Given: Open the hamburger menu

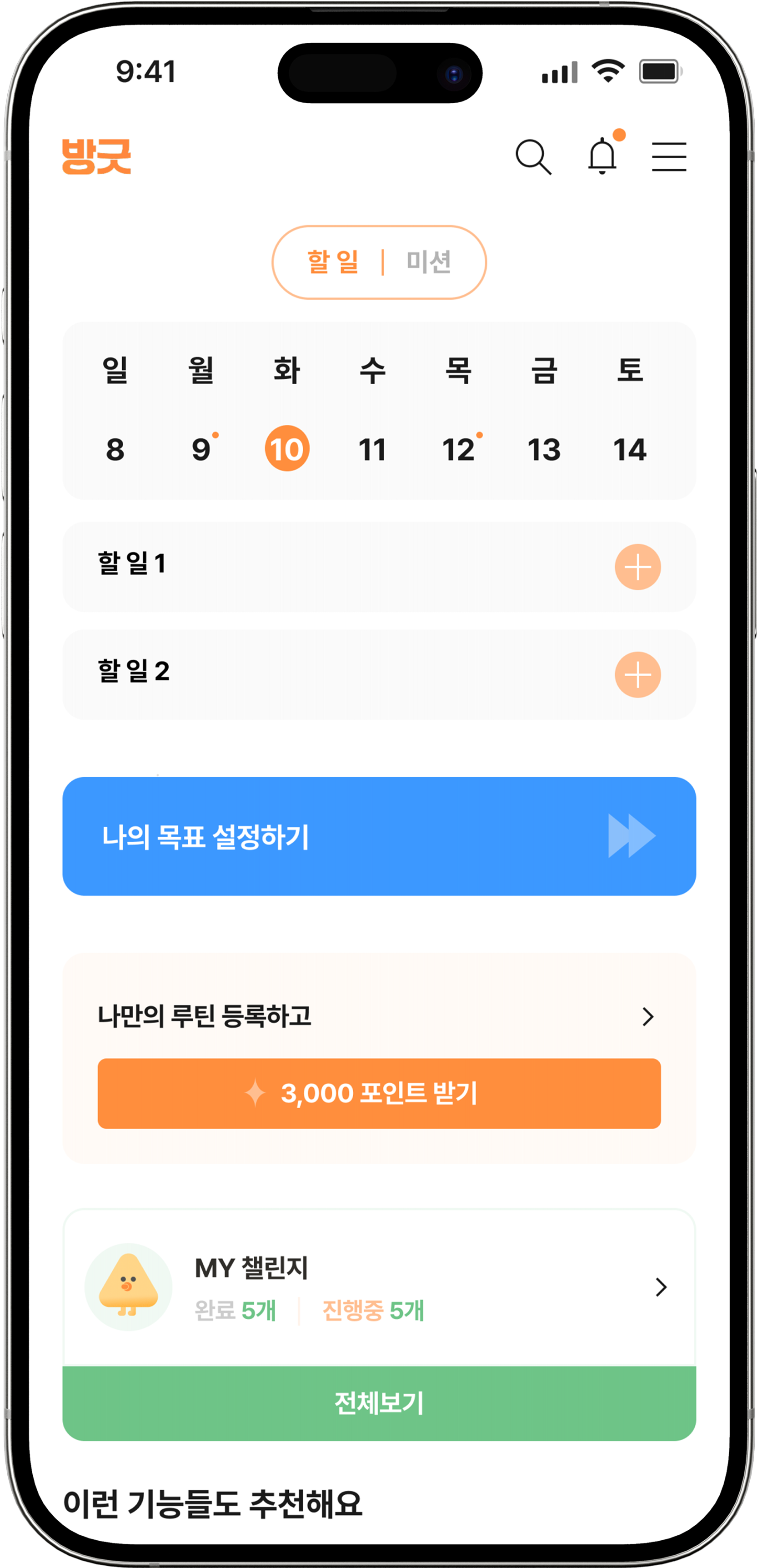Looking at the screenshot, I should pyautogui.click(x=669, y=157).
